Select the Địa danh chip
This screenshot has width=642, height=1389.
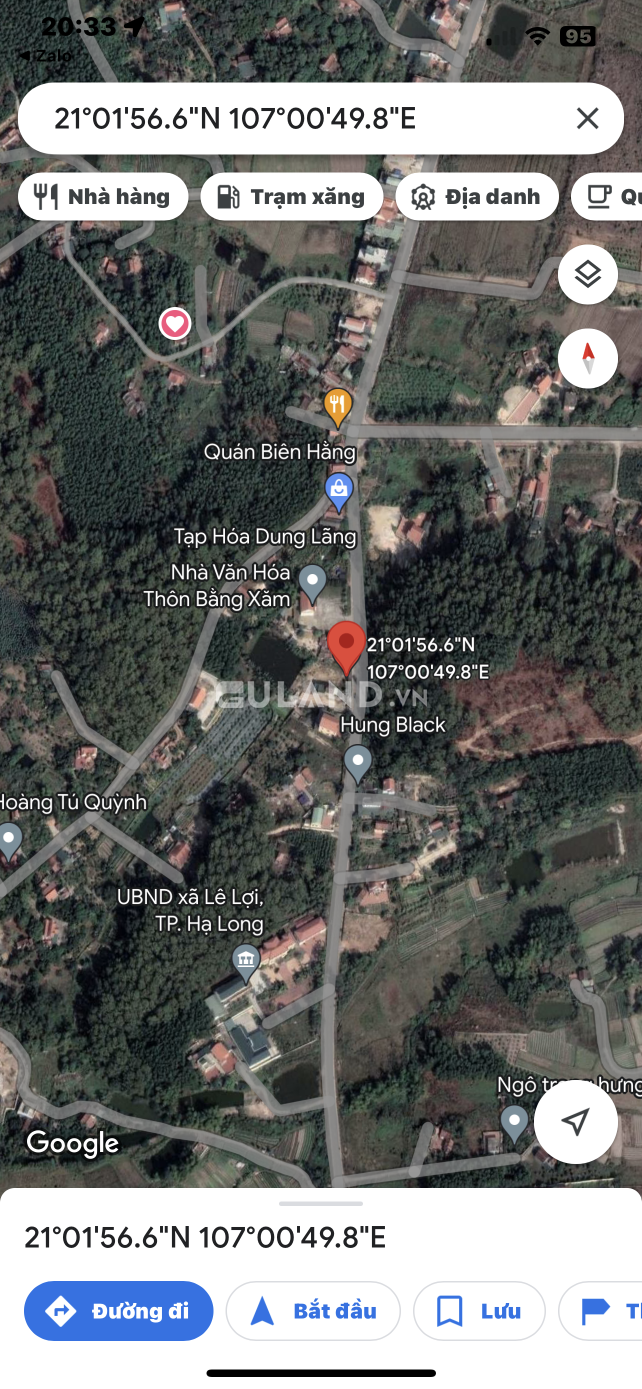coord(476,197)
